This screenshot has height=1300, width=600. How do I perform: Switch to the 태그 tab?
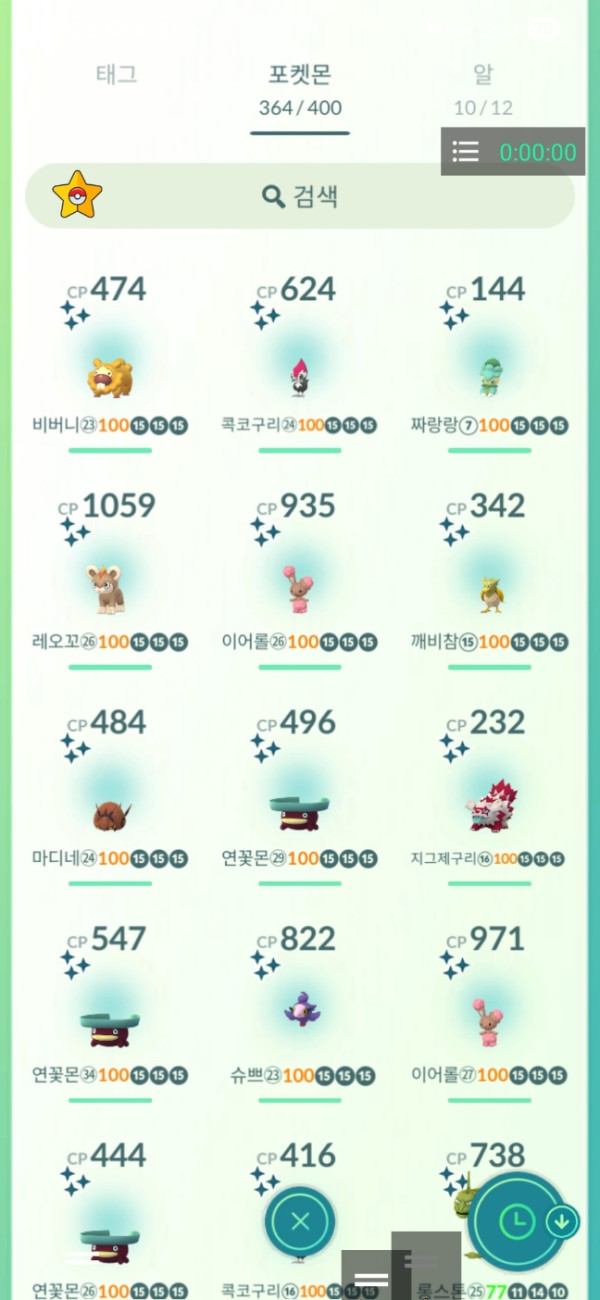pos(116,74)
